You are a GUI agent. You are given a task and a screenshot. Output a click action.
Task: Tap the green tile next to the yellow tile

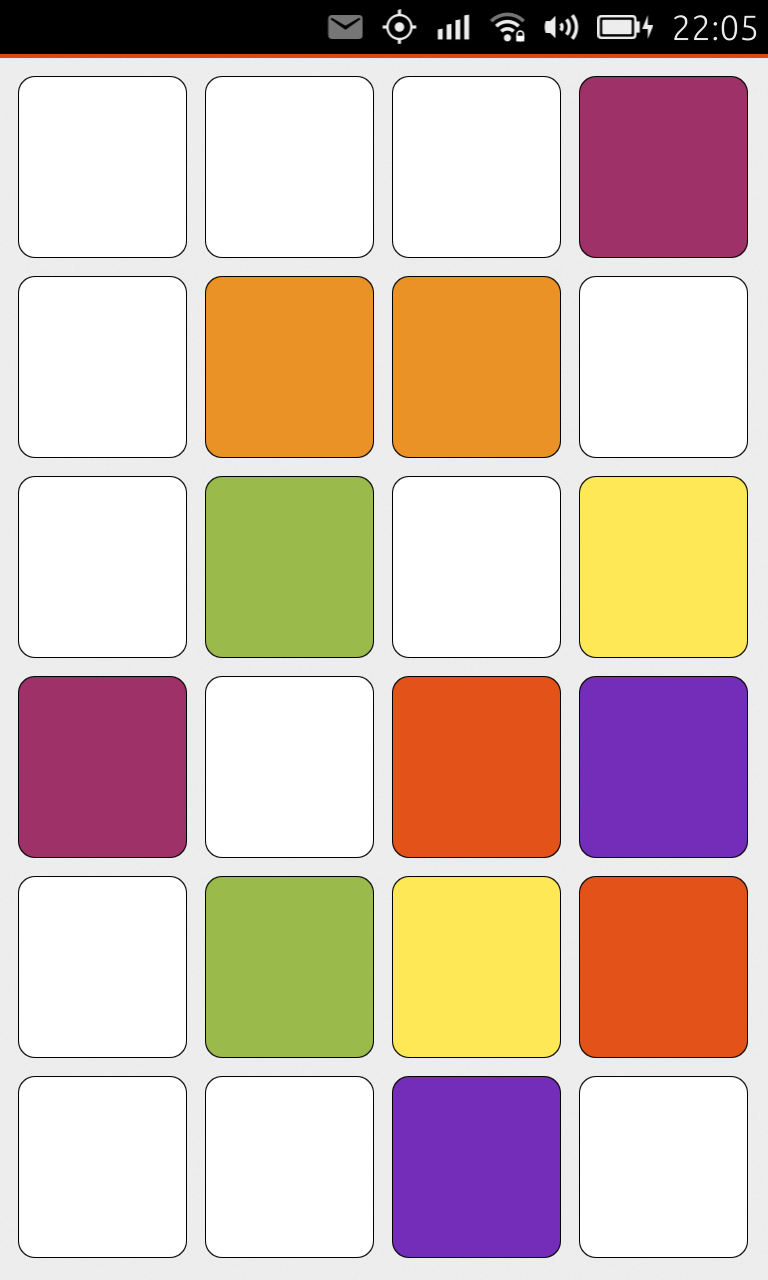[289, 967]
